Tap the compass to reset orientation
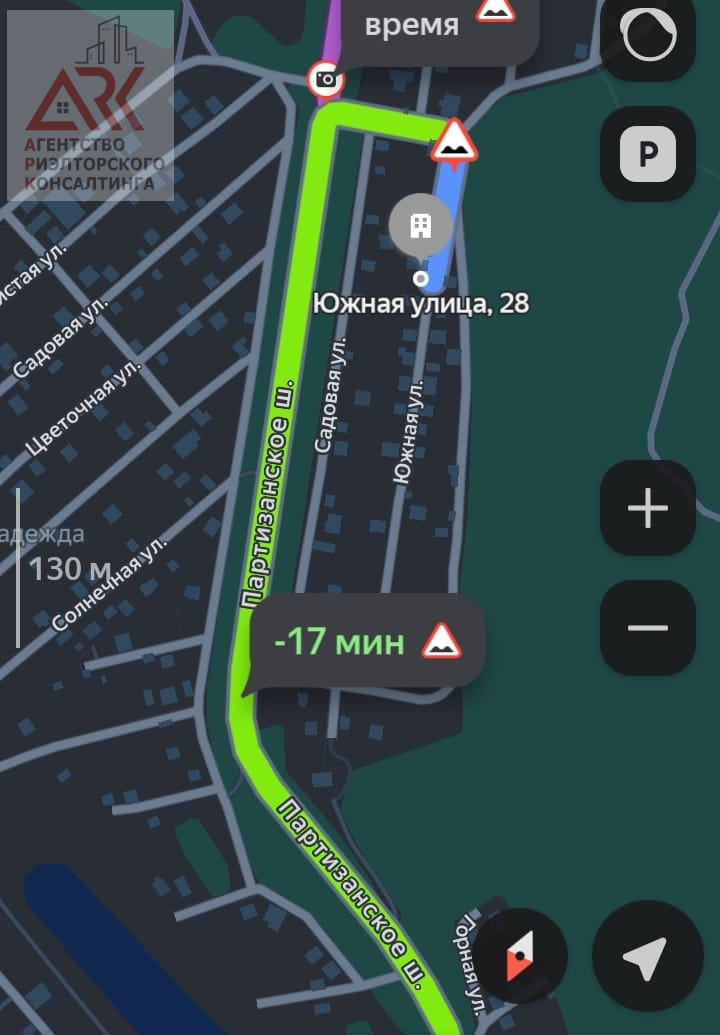720x1035 pixels. [x=521, y=955]
